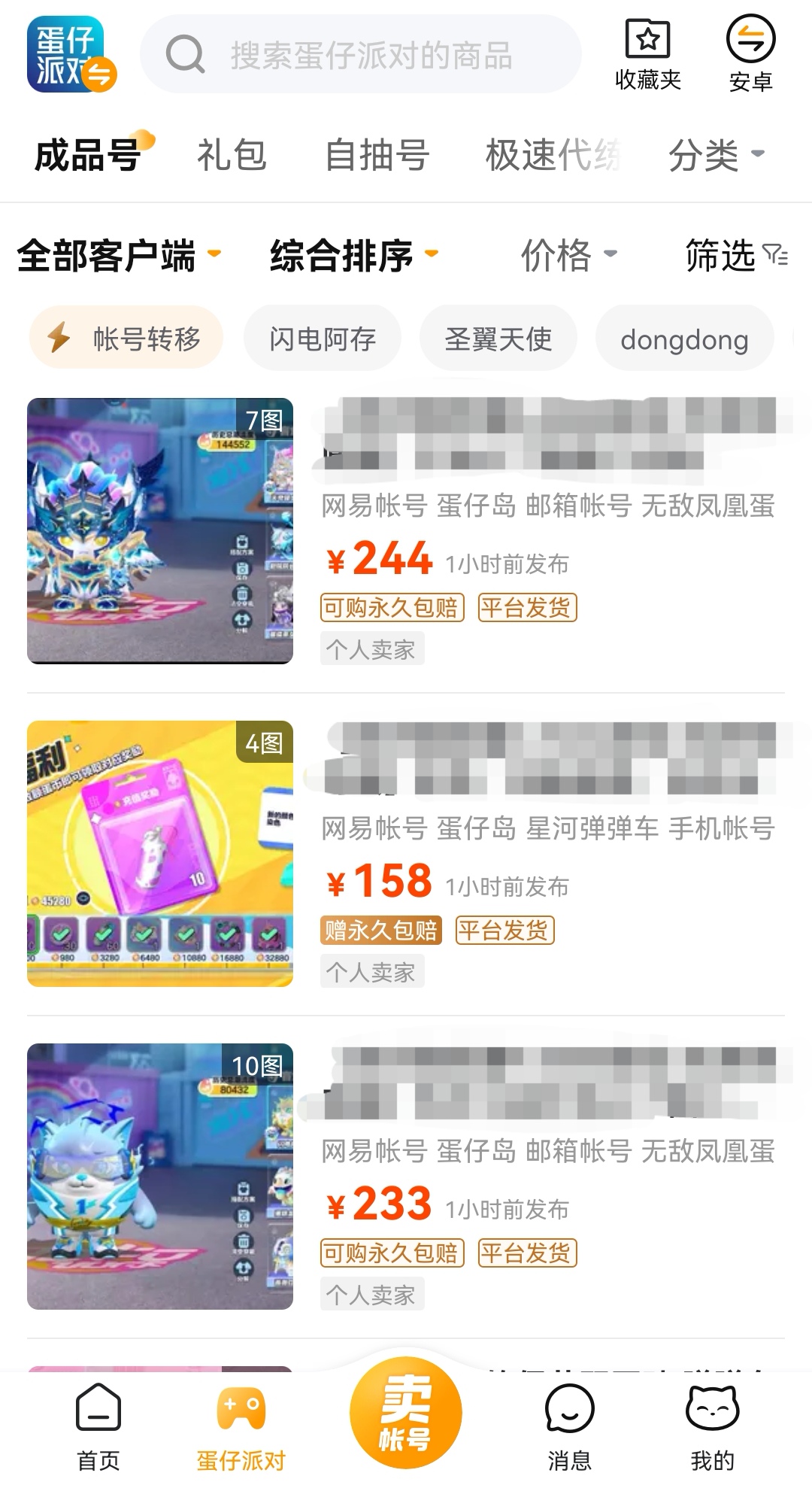Image resolution: width=812 pixels, height=1485 pixels.
Task: Go to the 消息 messages tab
Action: pyautogui.click(x=569, y=1422)
